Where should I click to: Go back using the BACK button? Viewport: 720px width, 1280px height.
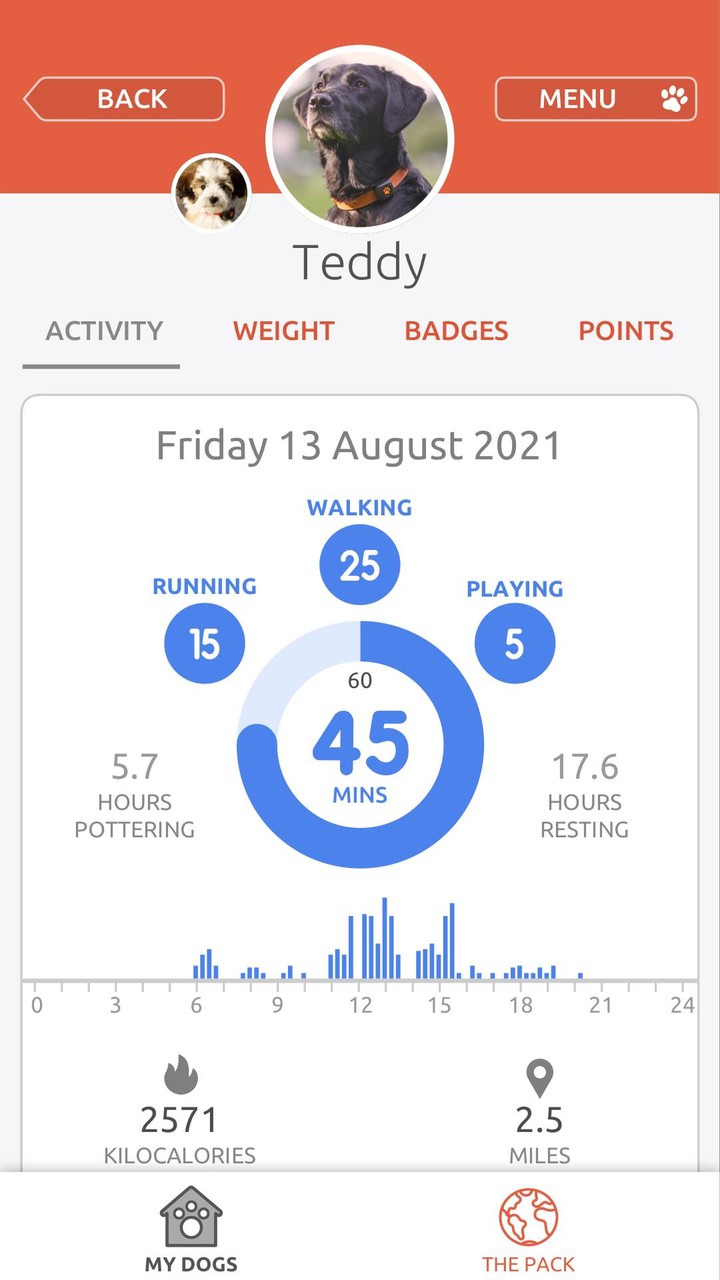click(x=124, y=99)
